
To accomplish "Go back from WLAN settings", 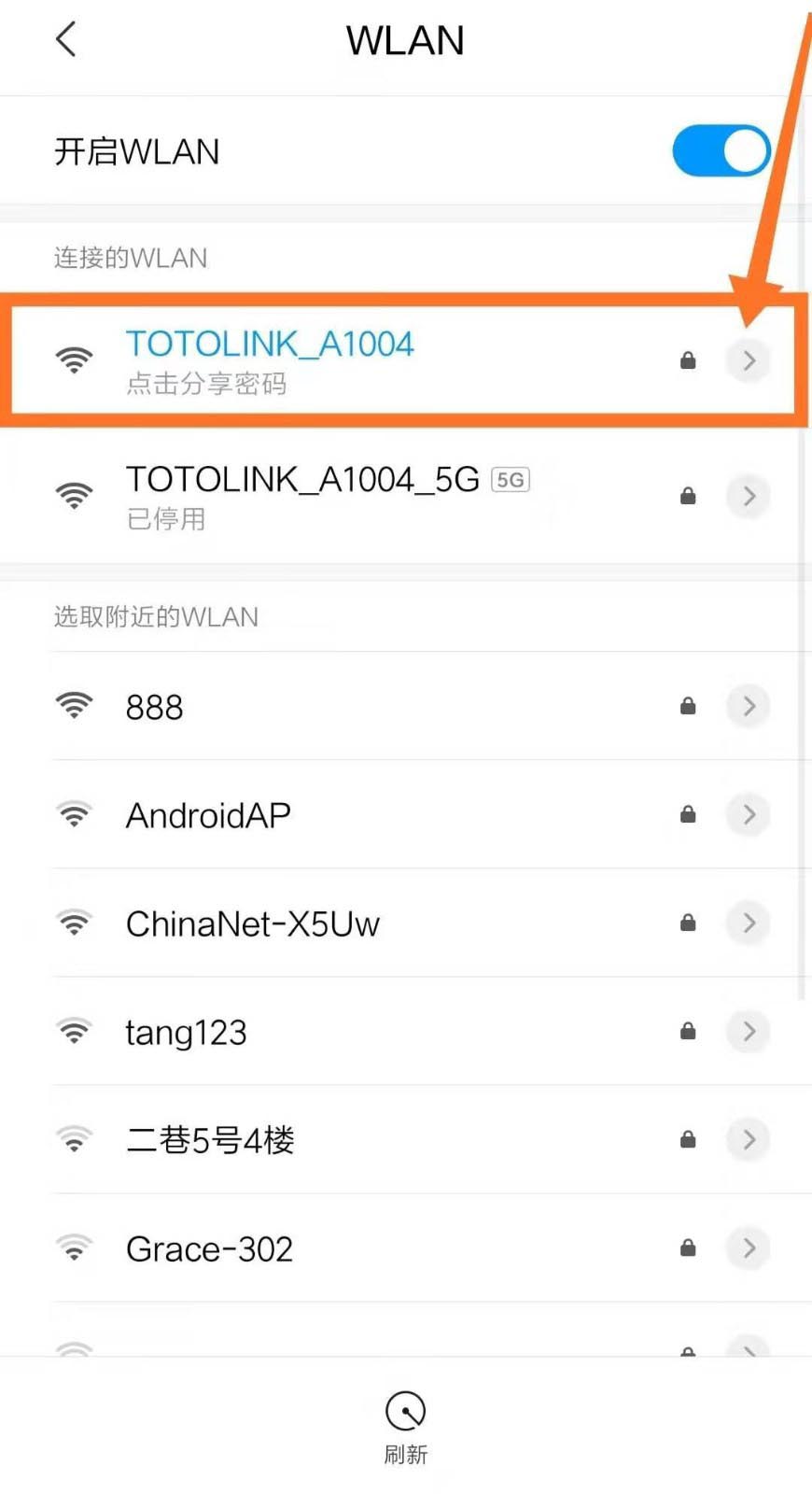I will [65, 40].
